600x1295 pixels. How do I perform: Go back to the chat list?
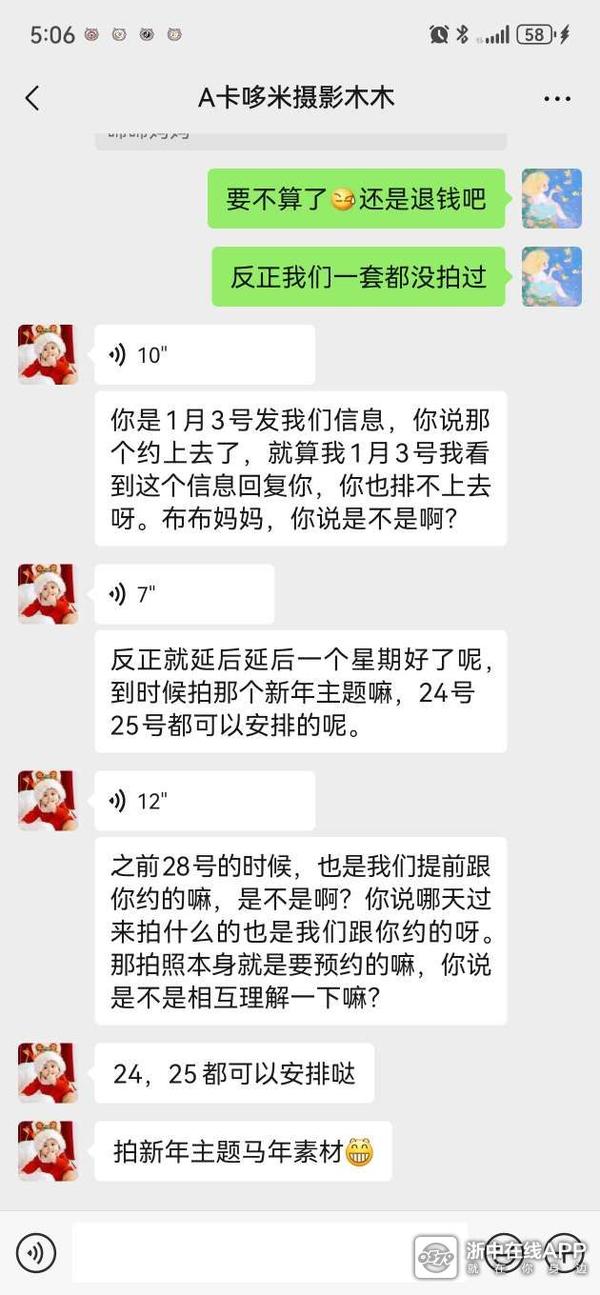pyautogui.click(x=32, y=98)
